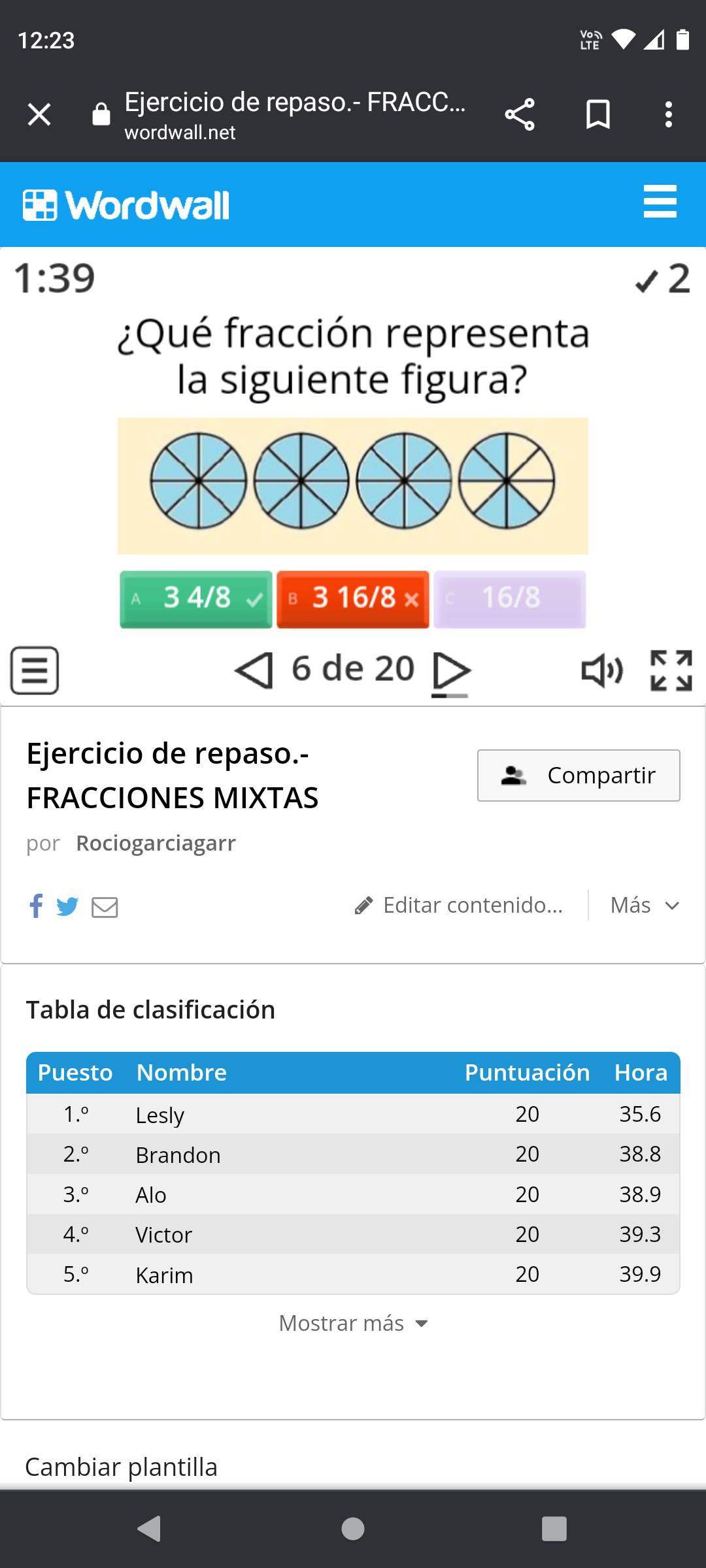The height and width of the screenshot is (1568, 706).
Task: Open Editar contenido
Action: (459, 906)
